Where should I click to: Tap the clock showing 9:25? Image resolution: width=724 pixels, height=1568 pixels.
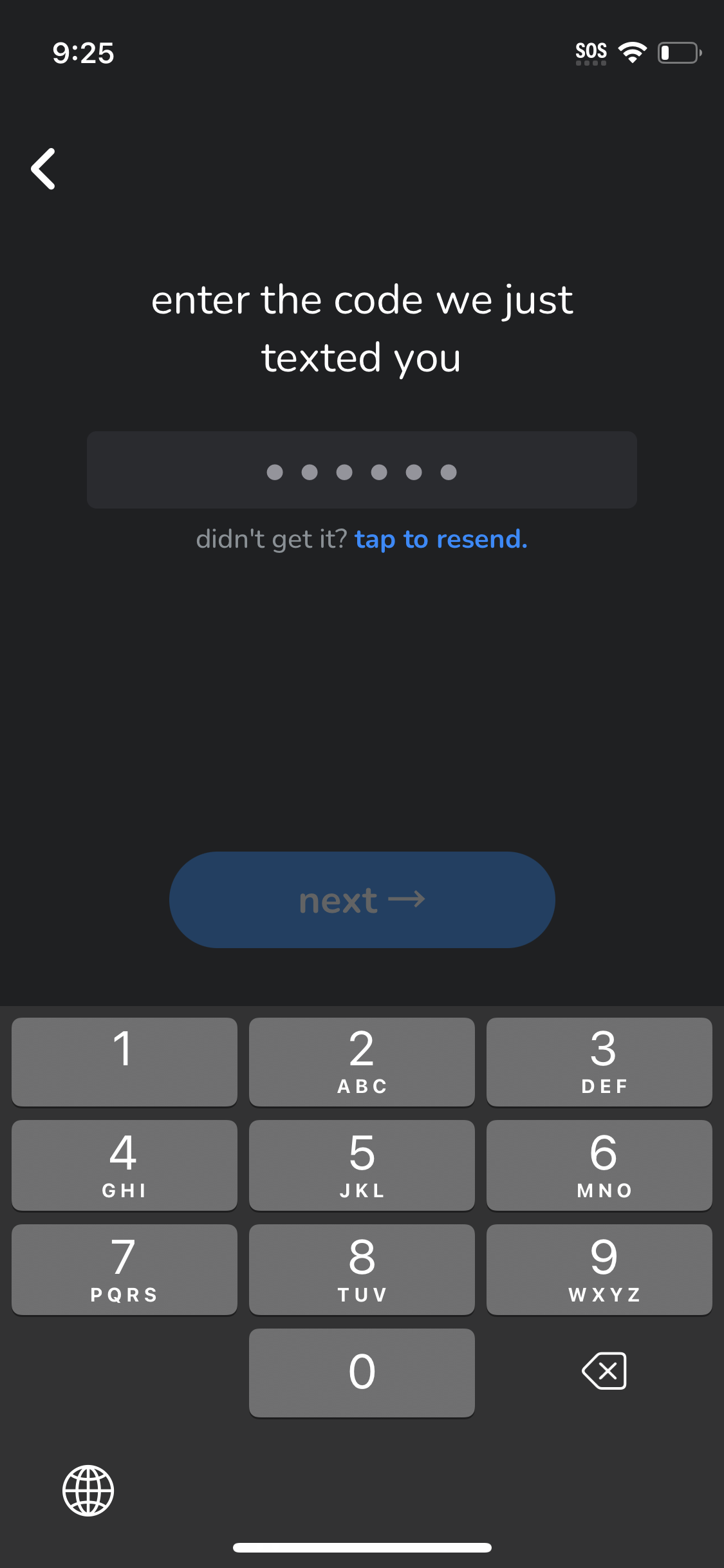click(x=84, y=53)
